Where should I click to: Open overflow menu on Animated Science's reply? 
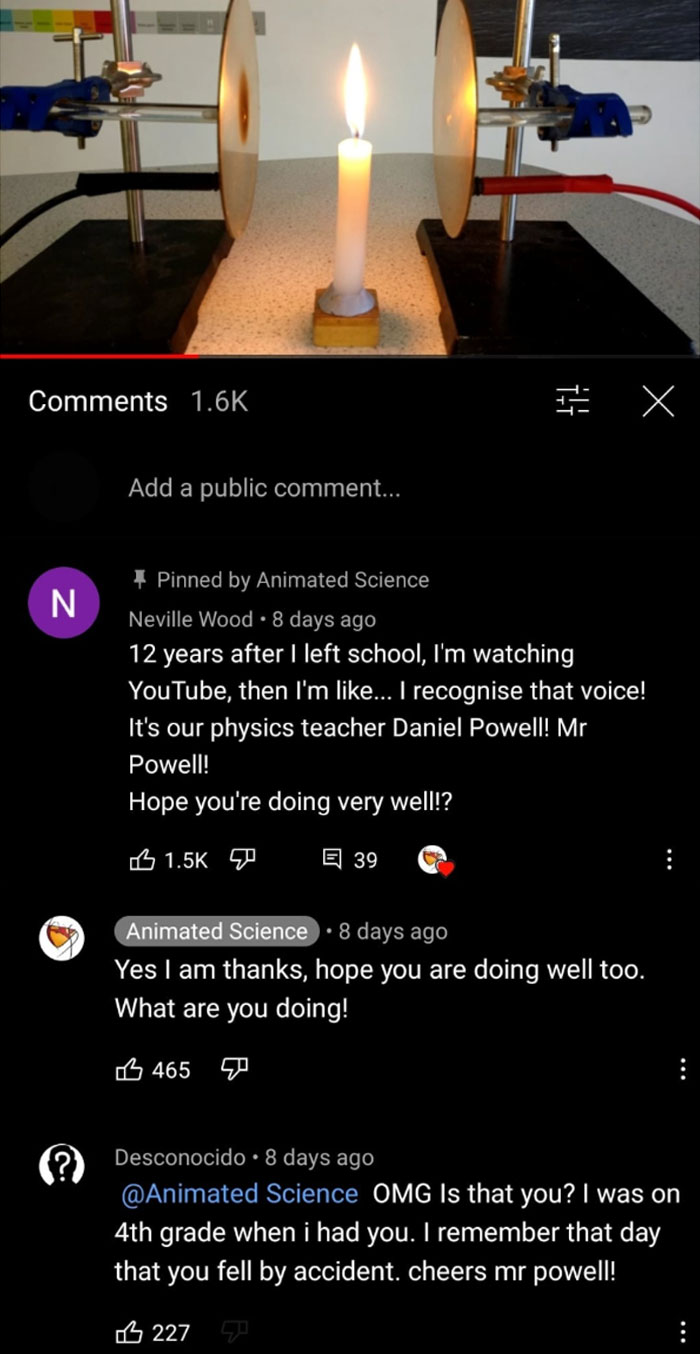[681, 1069]
